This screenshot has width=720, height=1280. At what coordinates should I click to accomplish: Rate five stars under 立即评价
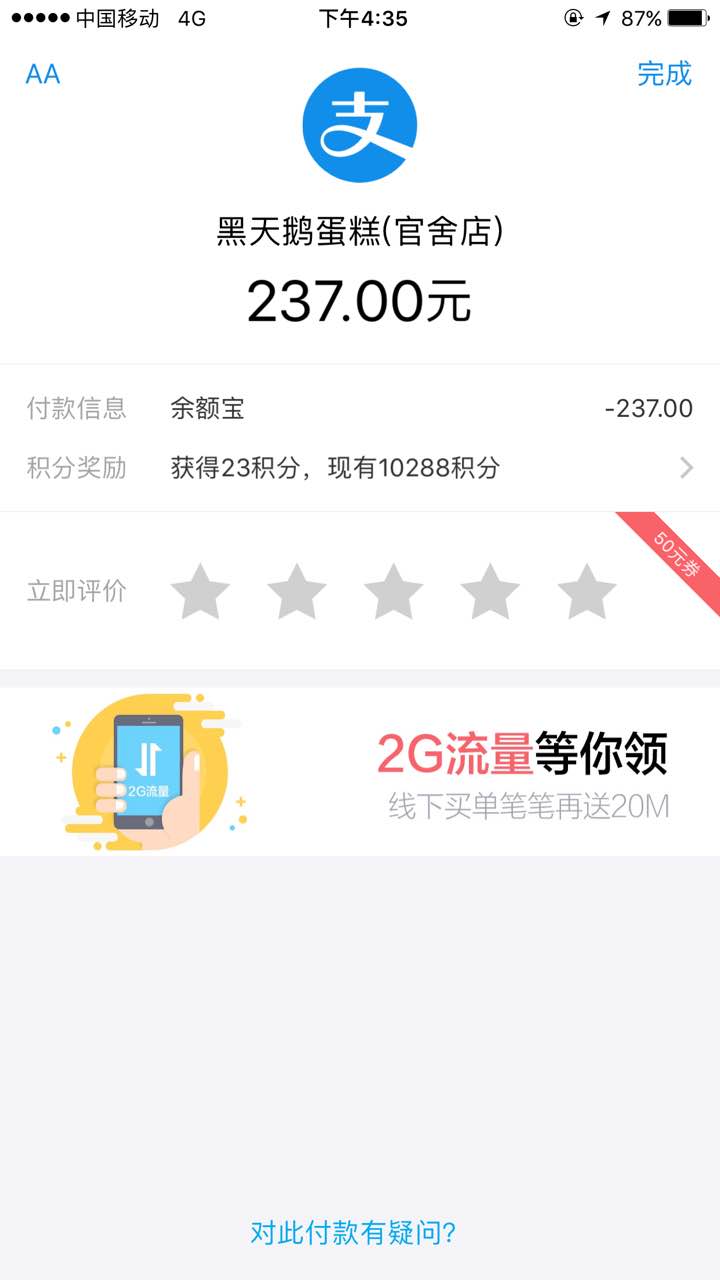click(586, 591)
